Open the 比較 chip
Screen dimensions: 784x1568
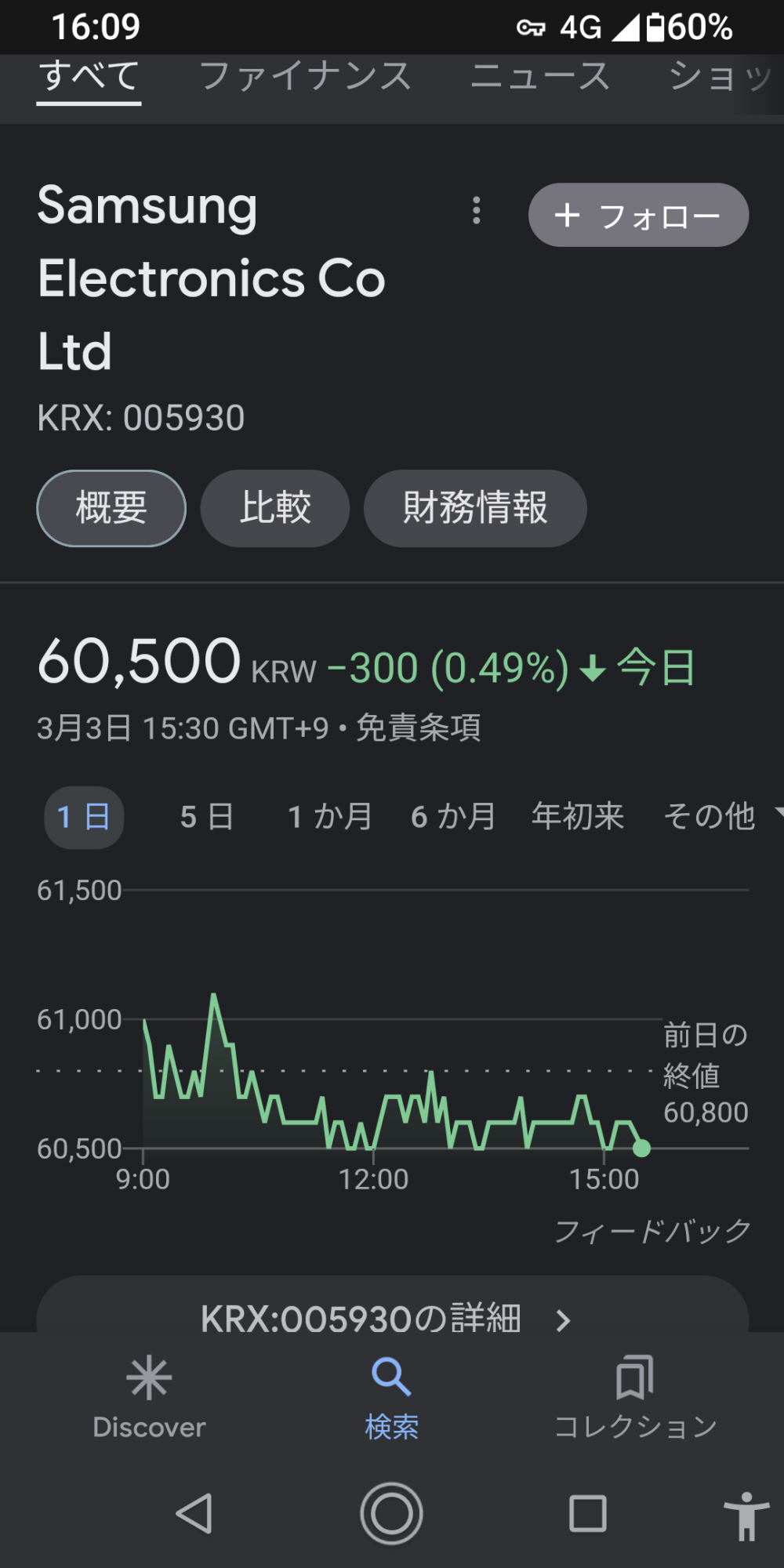[x=275, y=508]
